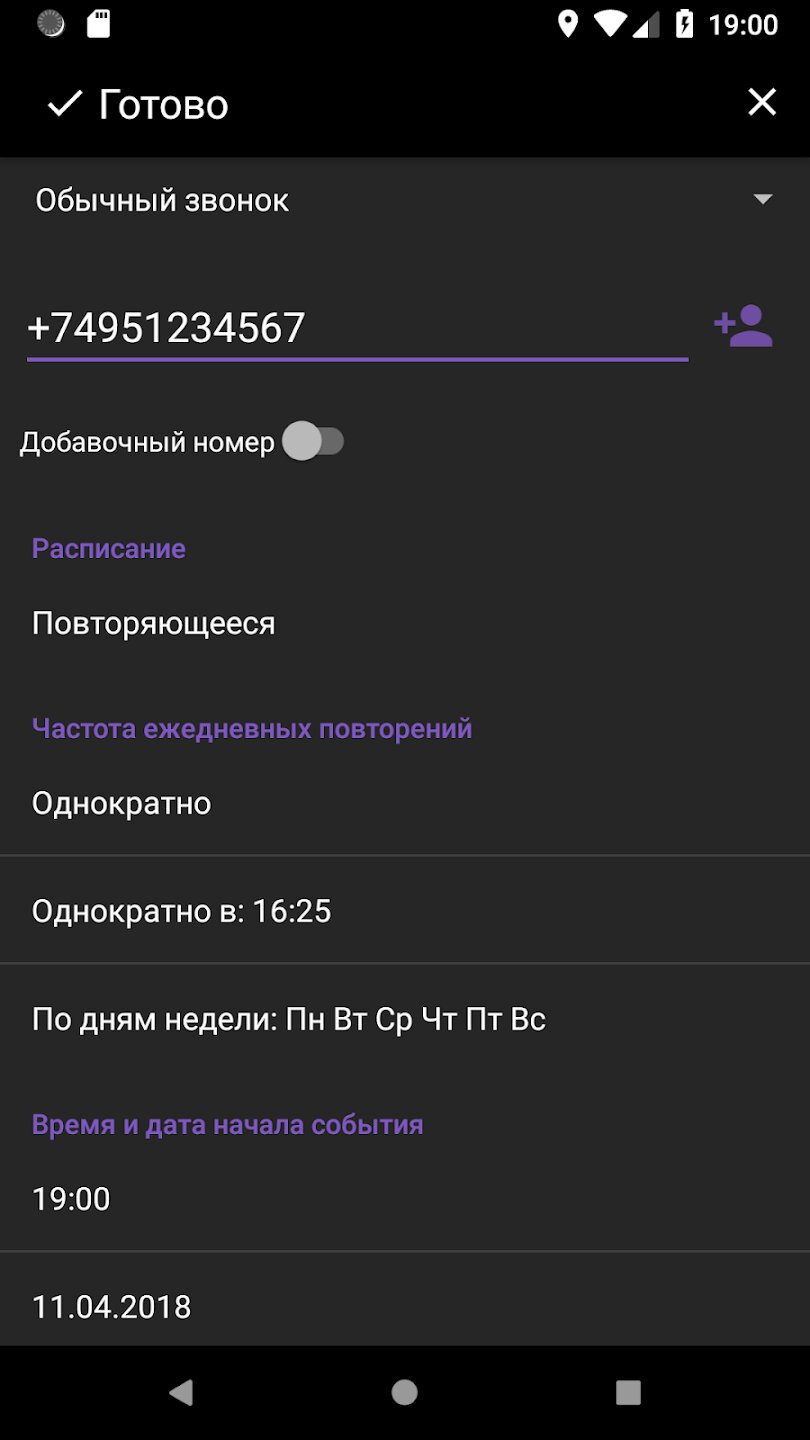Screen dimensions: 810x1440
Task: Pick a contact with the add-person icon
Action: click(x=743, y=327)
